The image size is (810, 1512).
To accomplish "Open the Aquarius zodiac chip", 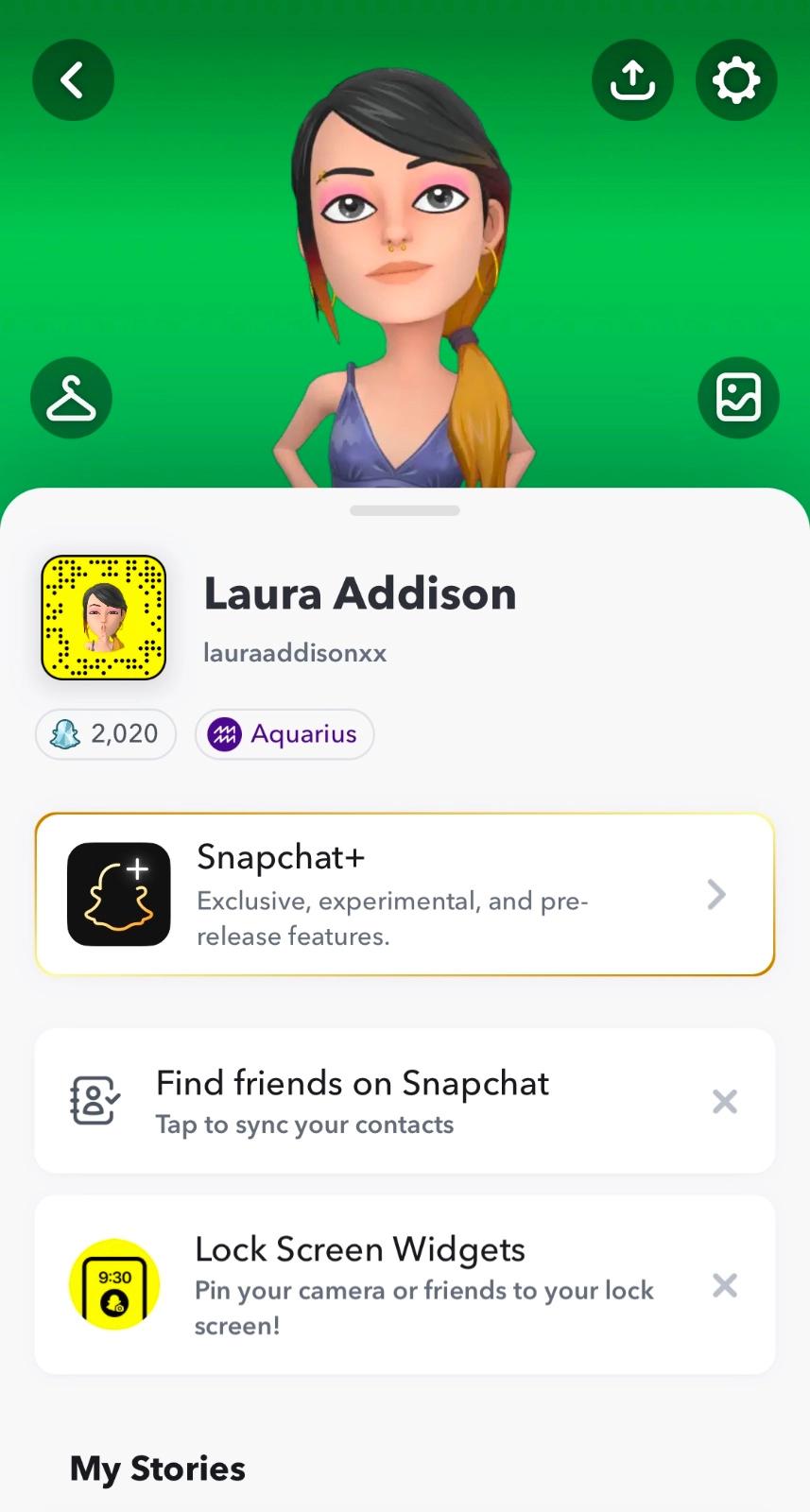I will 284,734.
